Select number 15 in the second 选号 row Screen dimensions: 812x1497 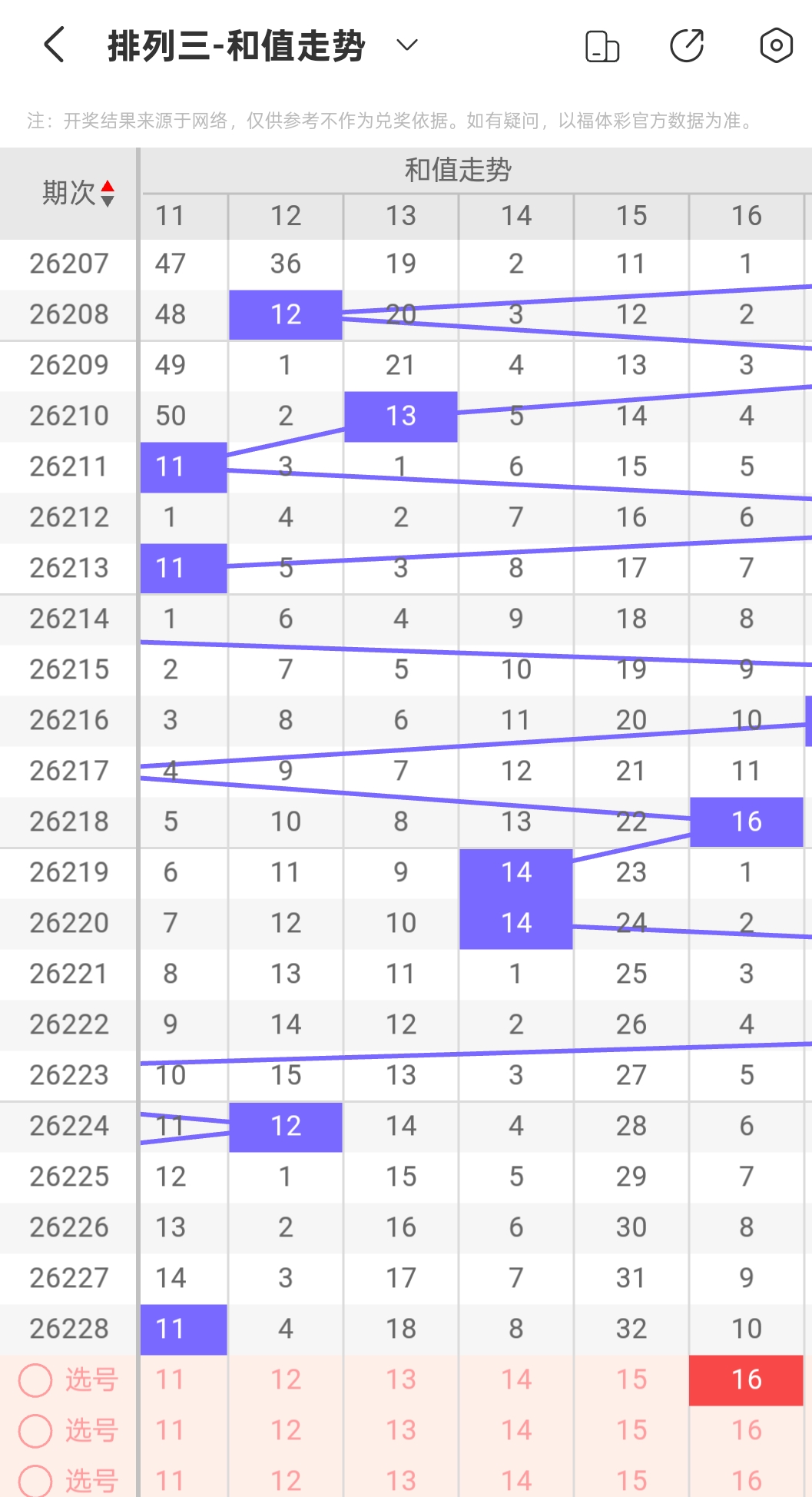631,1431
